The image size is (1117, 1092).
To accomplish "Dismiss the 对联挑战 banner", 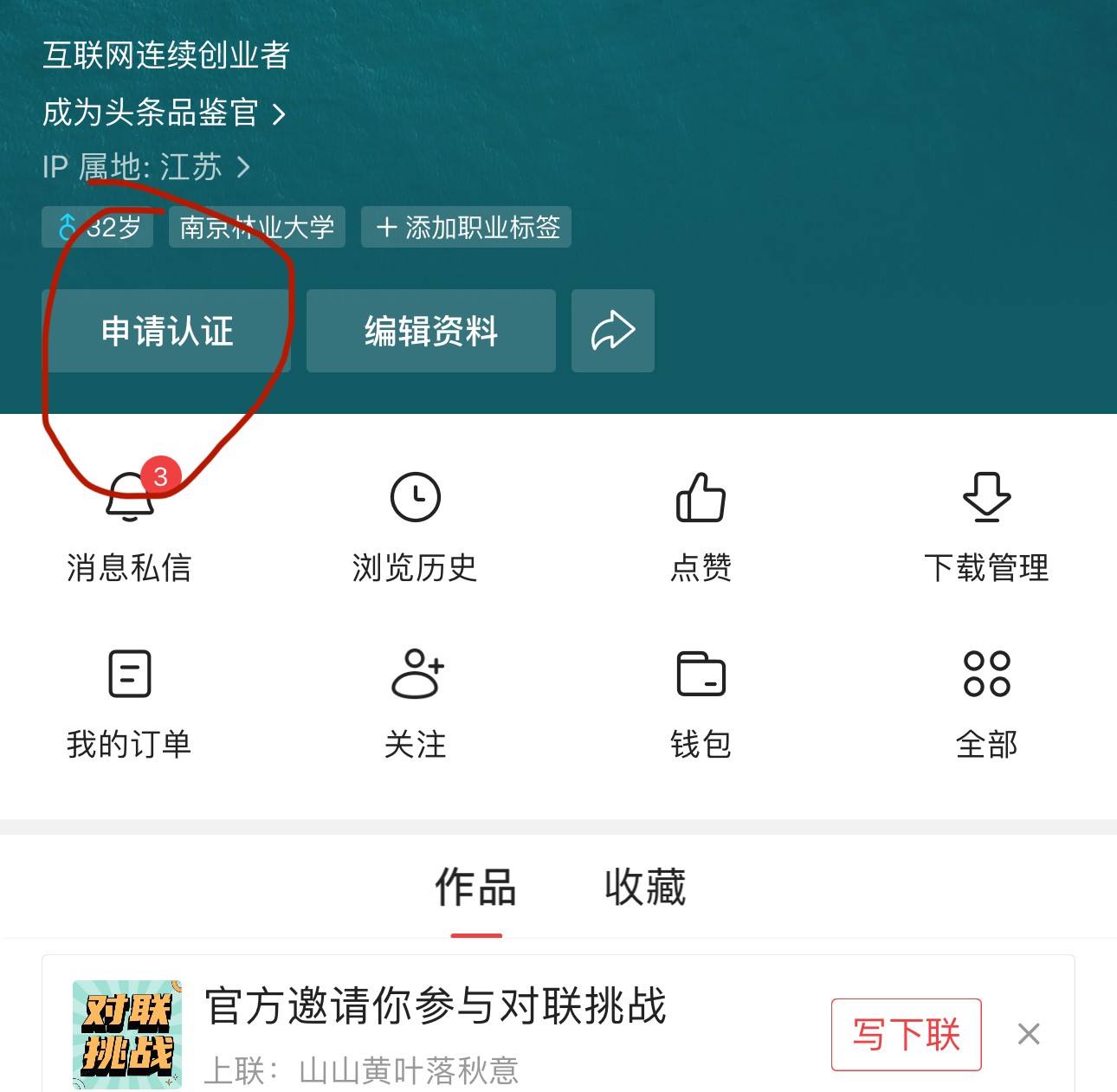I will [1029, 1034].
